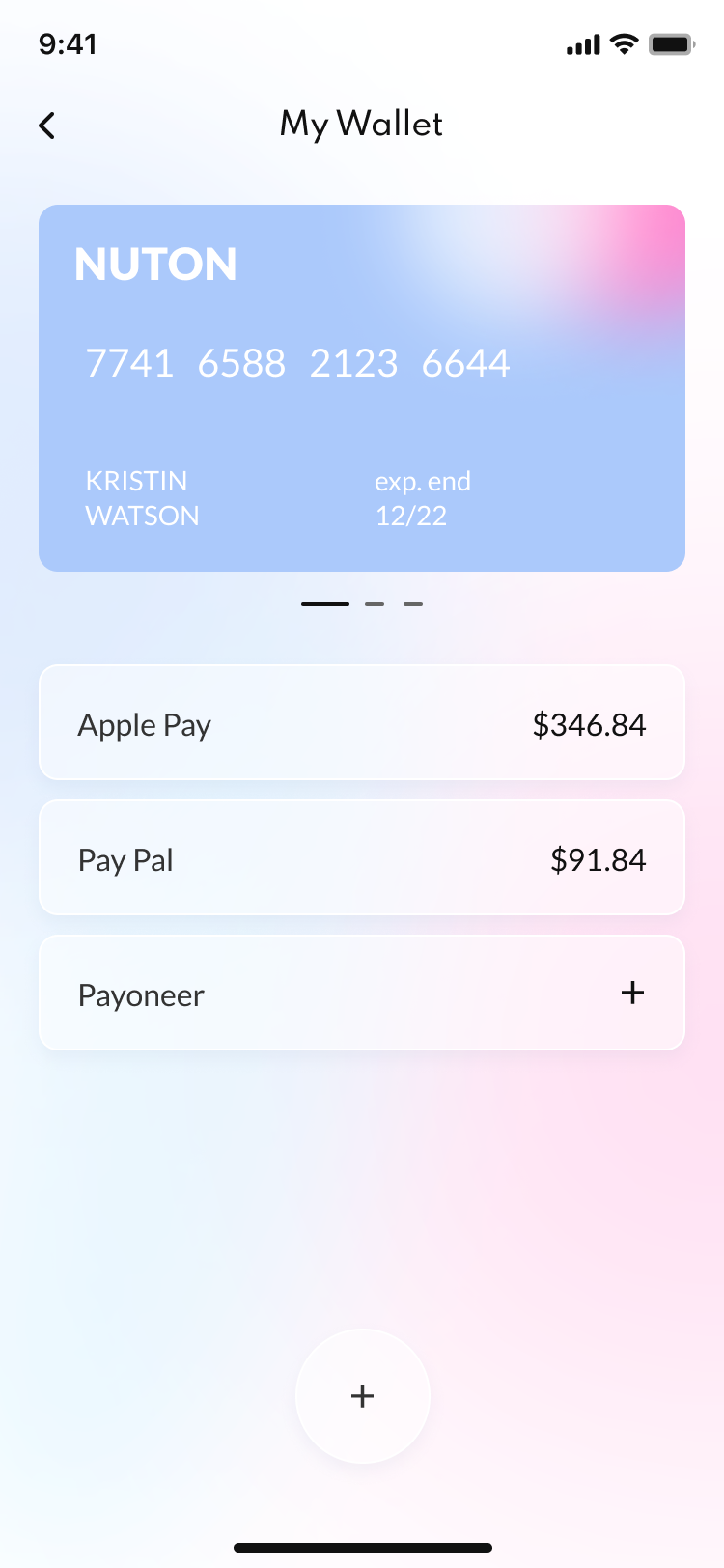Open the NUTON card details
724x1568 pixels.
click(x=362, y=388)
